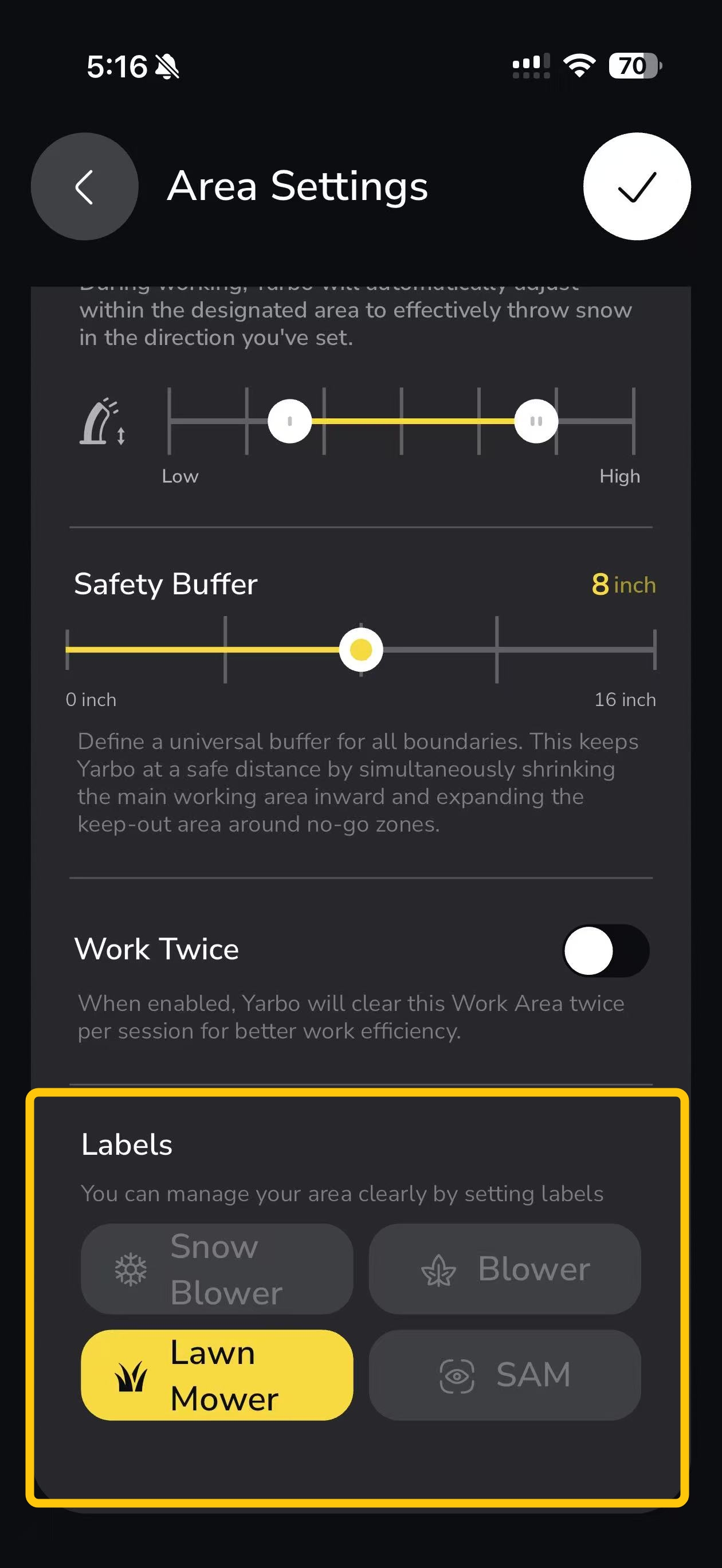Screen dimensions: 722x1568
Task: Choose the SAM label
Action: [x=505, y=1375]
